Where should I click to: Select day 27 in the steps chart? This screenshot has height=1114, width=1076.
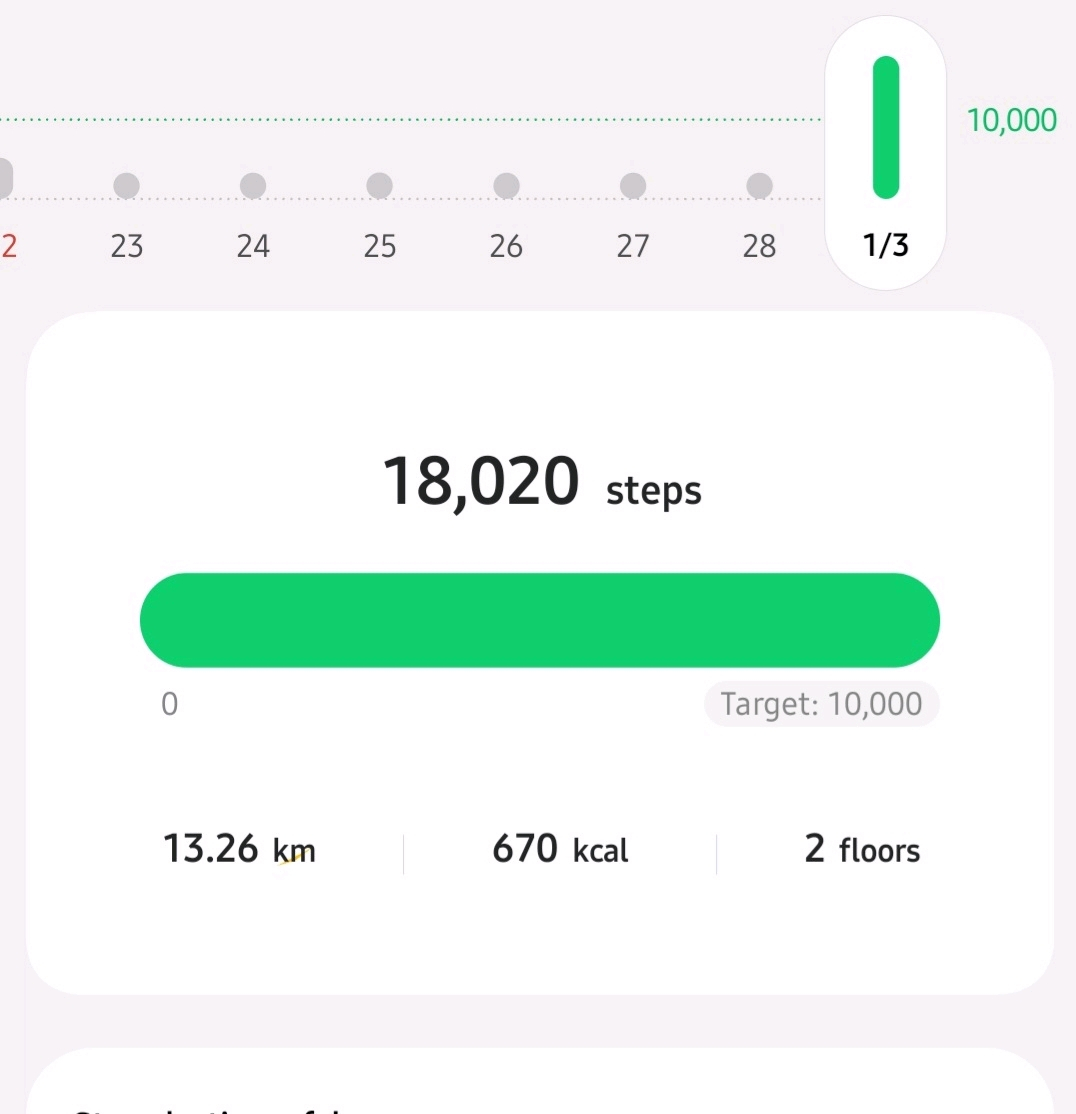pyautogui.click(x=633, y=214)
